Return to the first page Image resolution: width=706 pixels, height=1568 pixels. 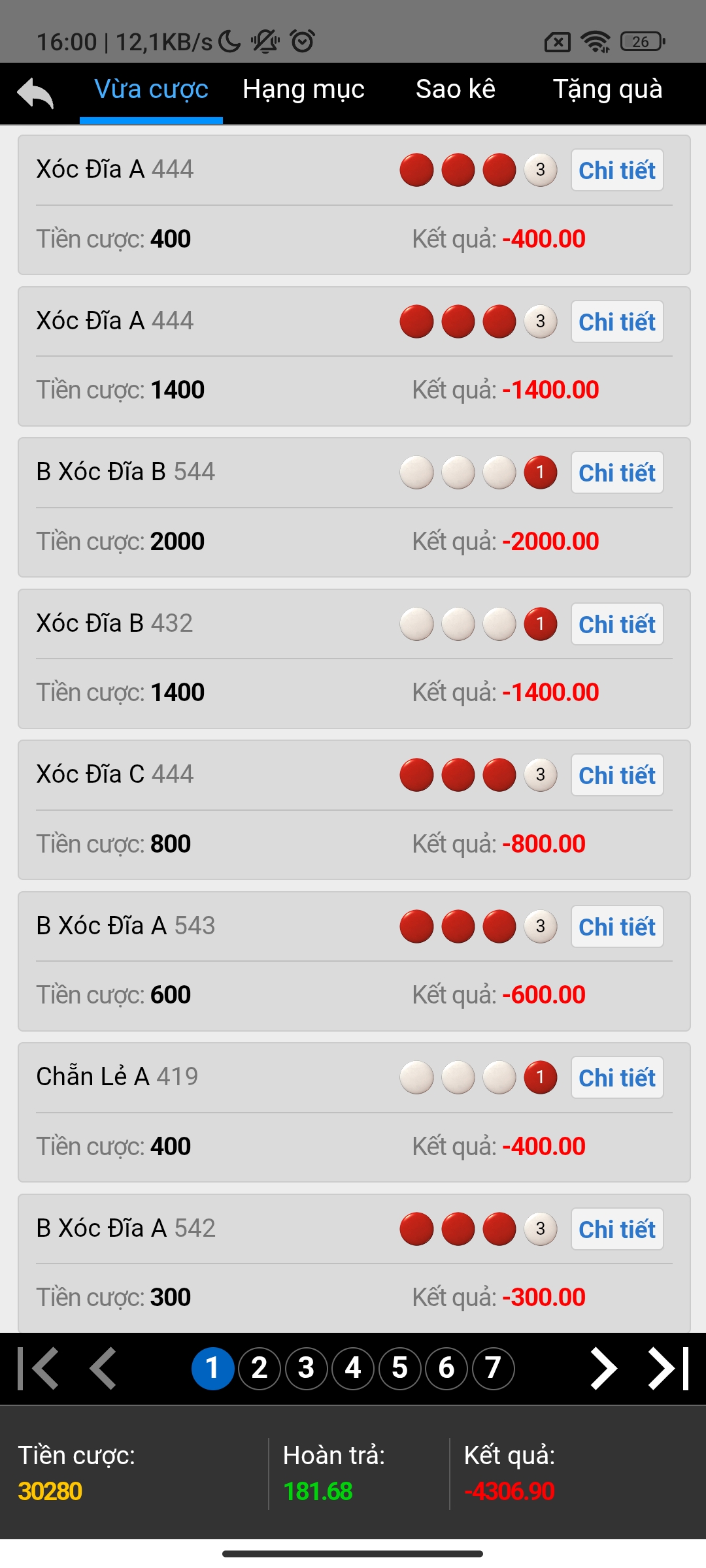(x=38, y=1368)
